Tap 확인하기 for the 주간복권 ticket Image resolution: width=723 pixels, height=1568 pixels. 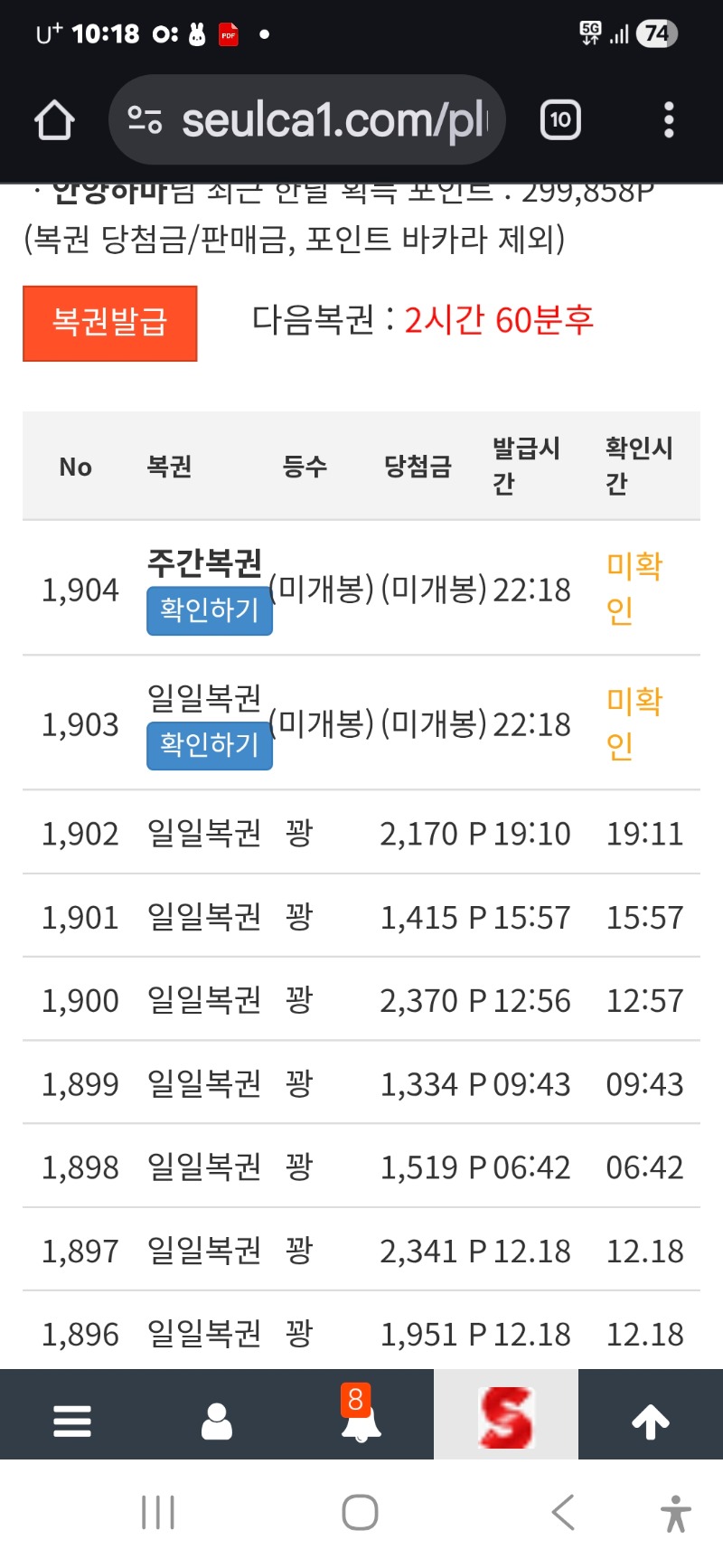tap(210, 610)
